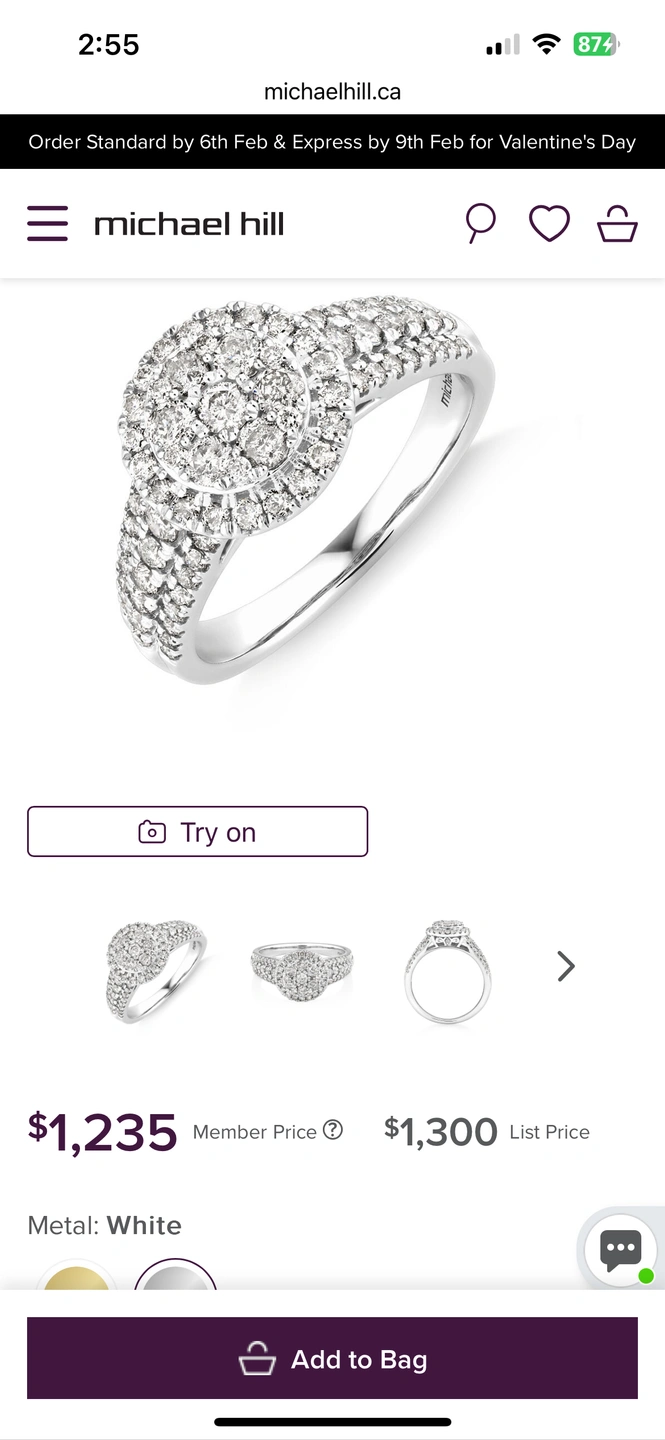Open Member Price help question mark
This screenshot has height=1440, width=665.
pyautogui.click(x=333, y=1130)
